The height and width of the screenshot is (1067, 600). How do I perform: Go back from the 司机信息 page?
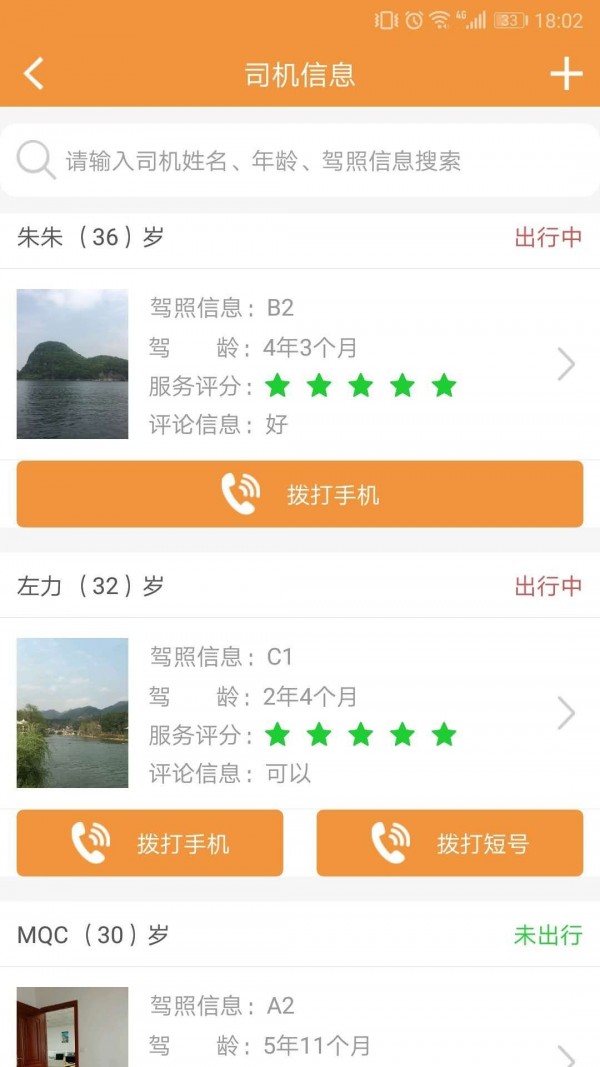(34, 74)
